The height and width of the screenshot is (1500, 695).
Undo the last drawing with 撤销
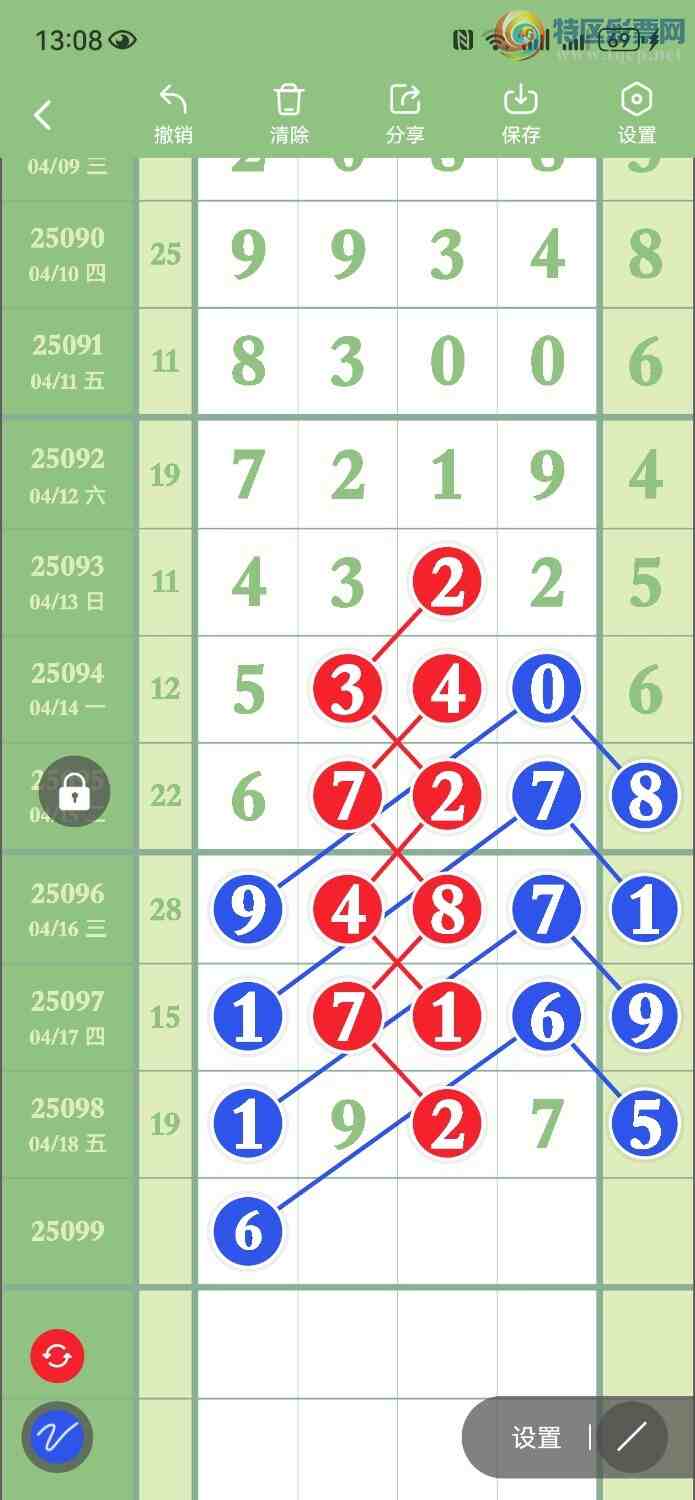[x=173, y=114]
